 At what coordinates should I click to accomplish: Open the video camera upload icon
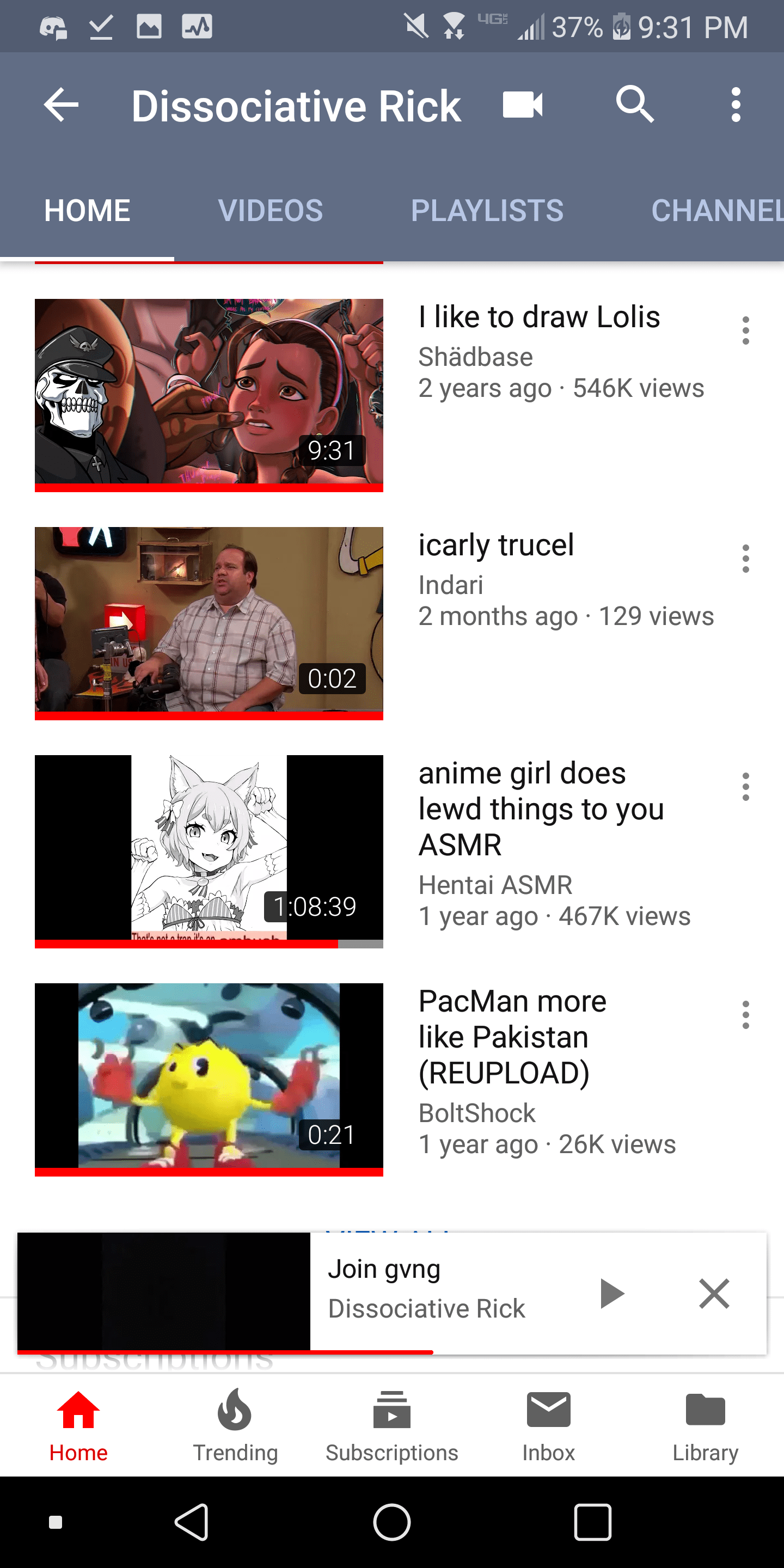522,105
